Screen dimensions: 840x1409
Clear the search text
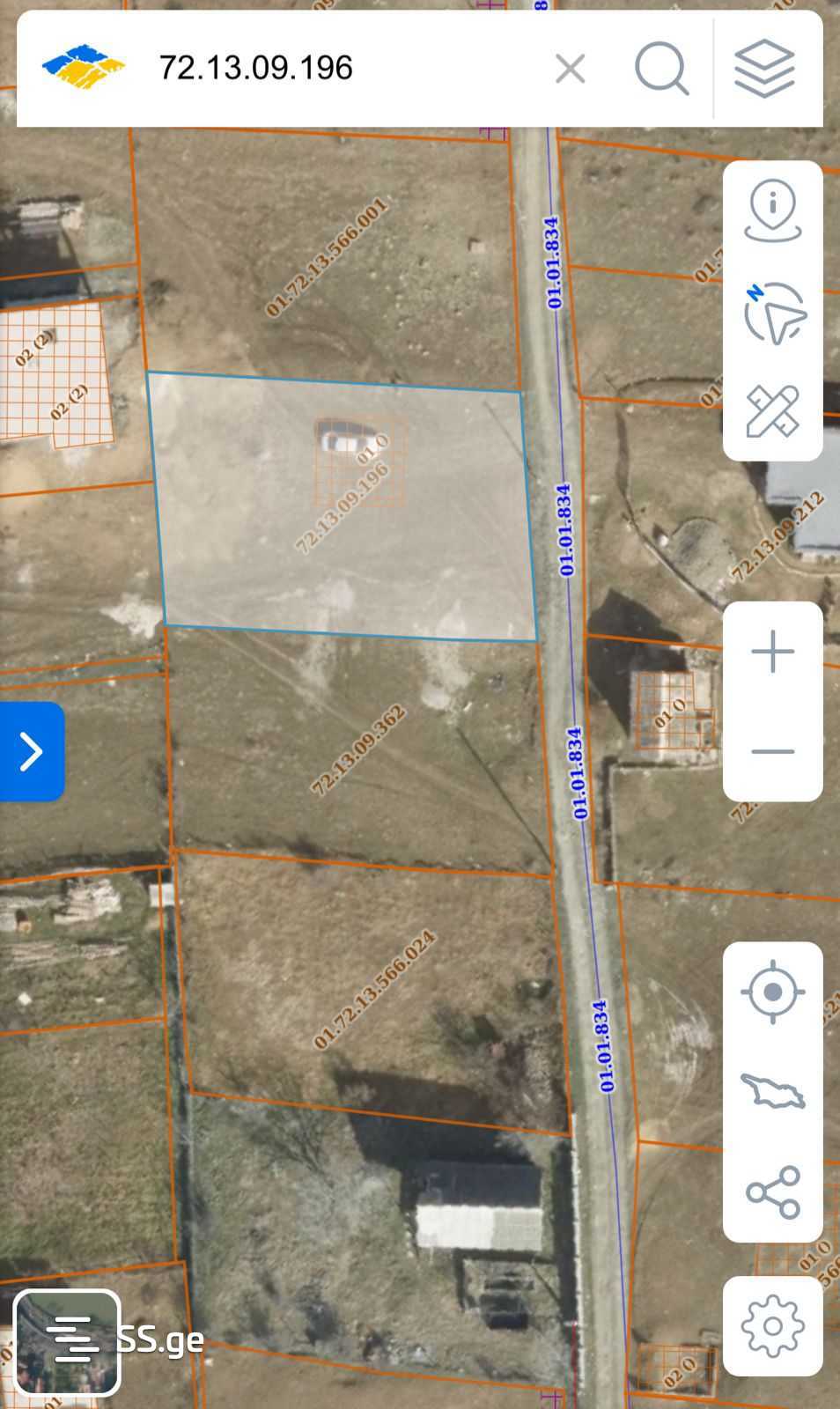pyautogui.click(x=570, y=68)
